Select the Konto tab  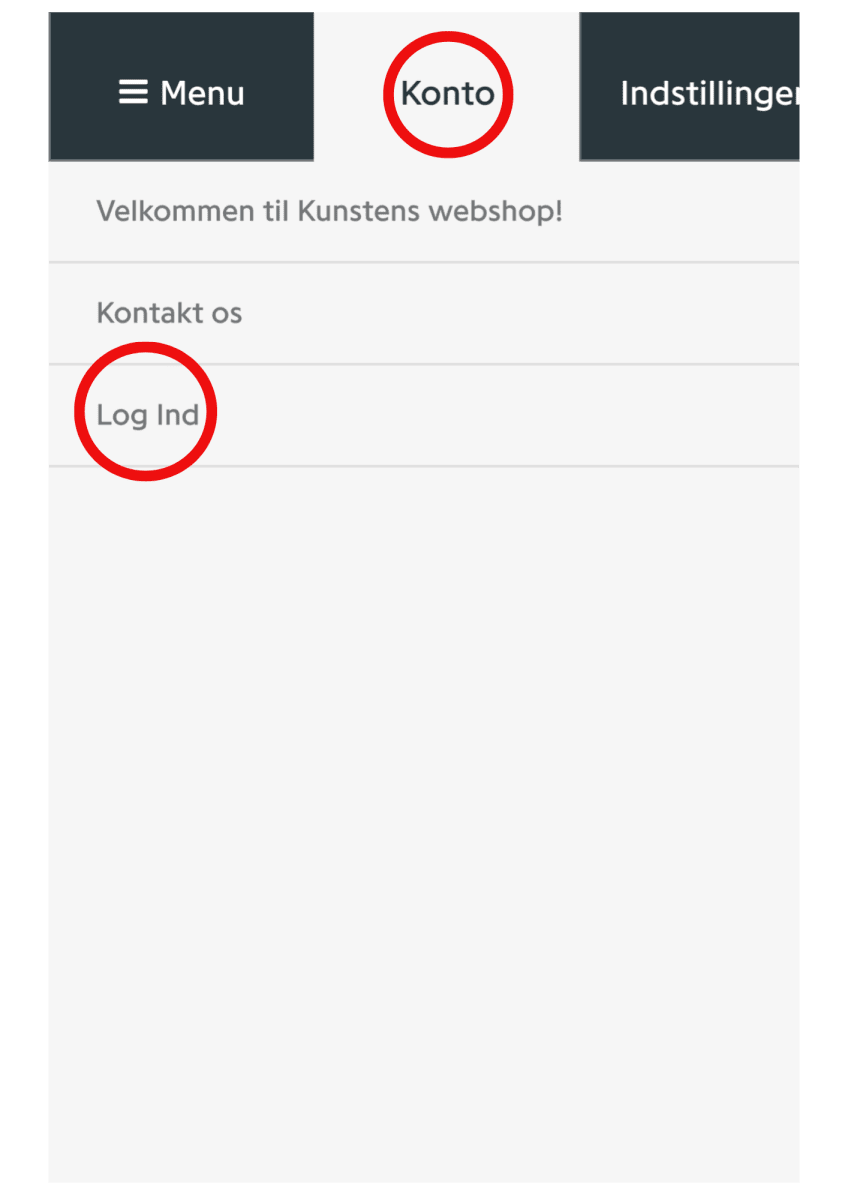point(447,93)
